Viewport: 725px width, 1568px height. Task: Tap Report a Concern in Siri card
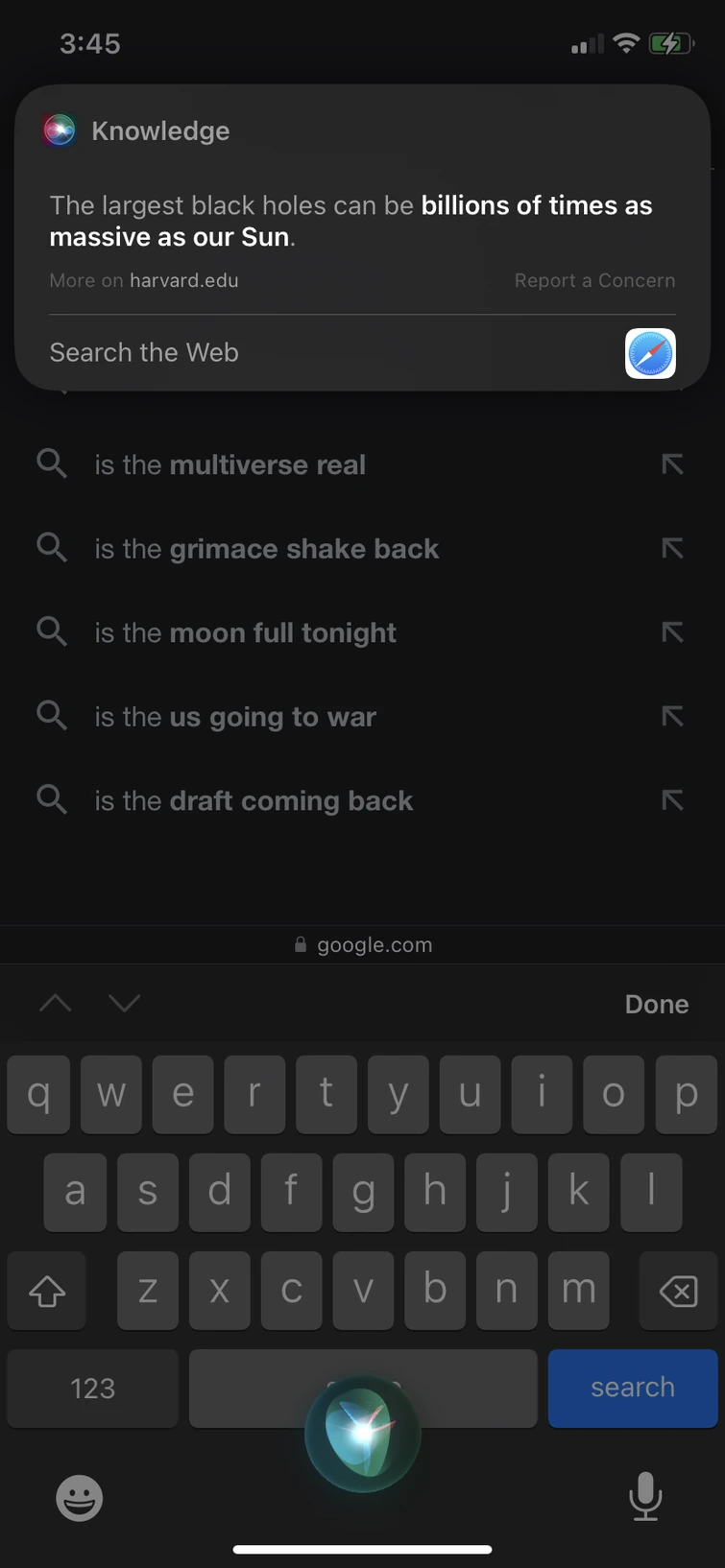594,280
